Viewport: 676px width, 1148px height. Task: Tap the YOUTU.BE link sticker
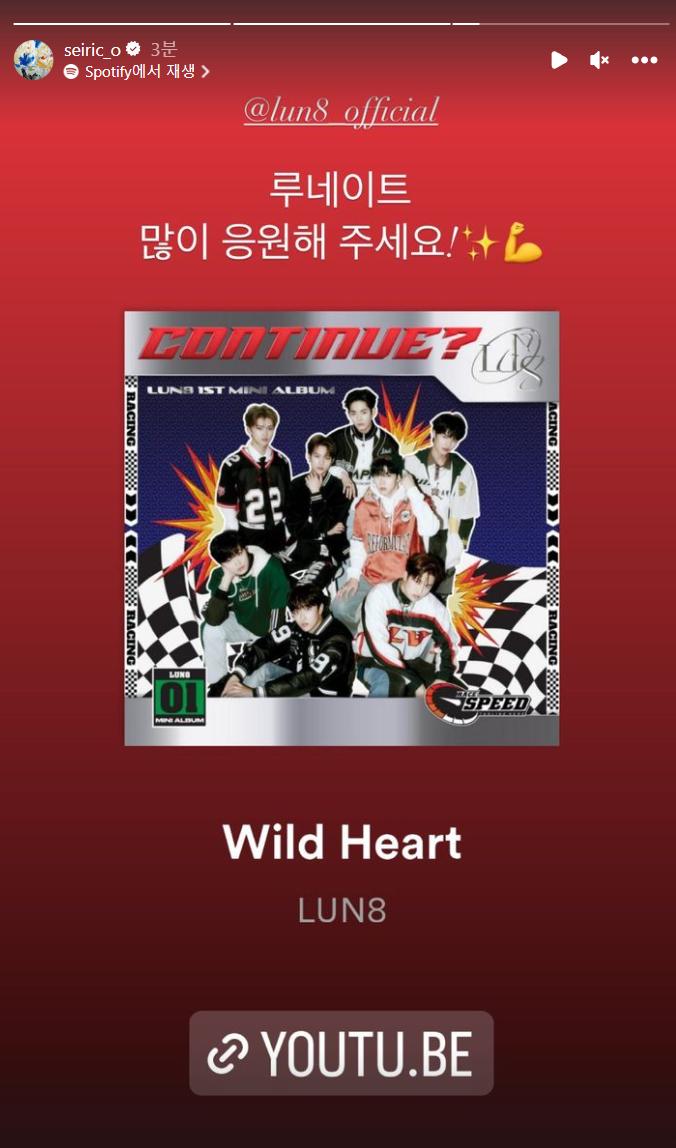click(341, 1053)
